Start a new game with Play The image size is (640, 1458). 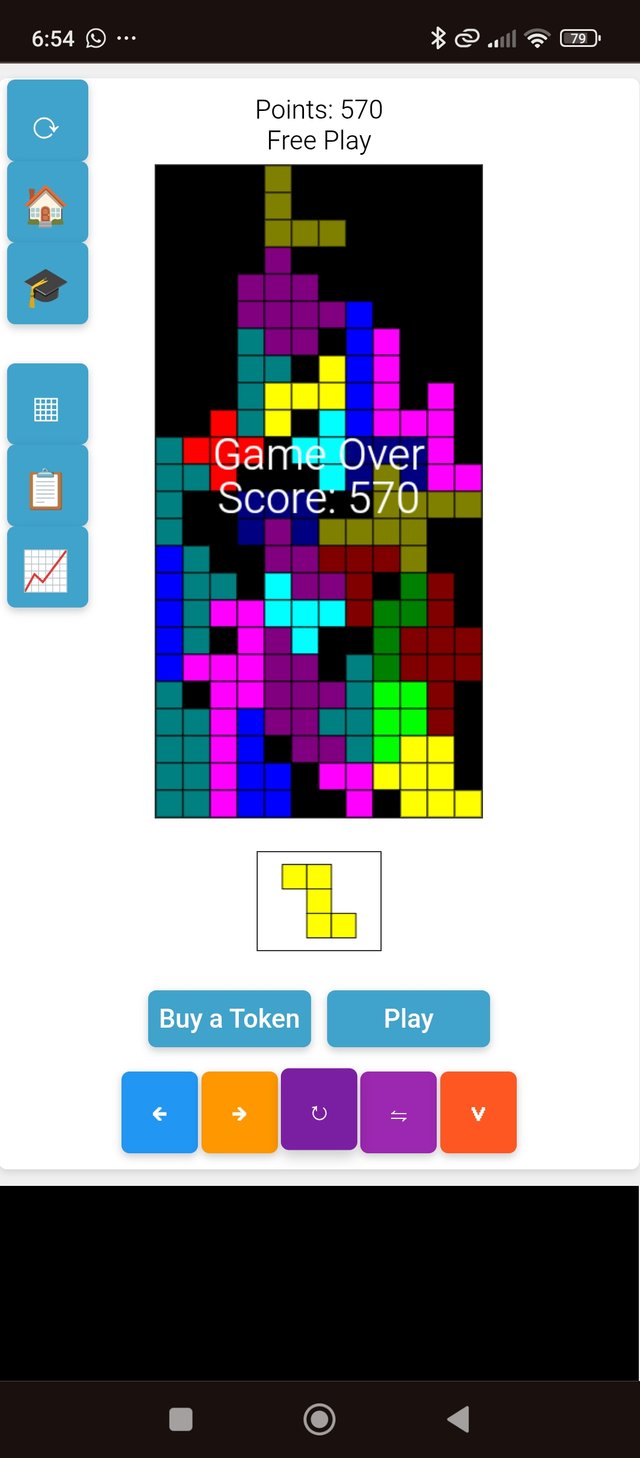(408, 1019)
